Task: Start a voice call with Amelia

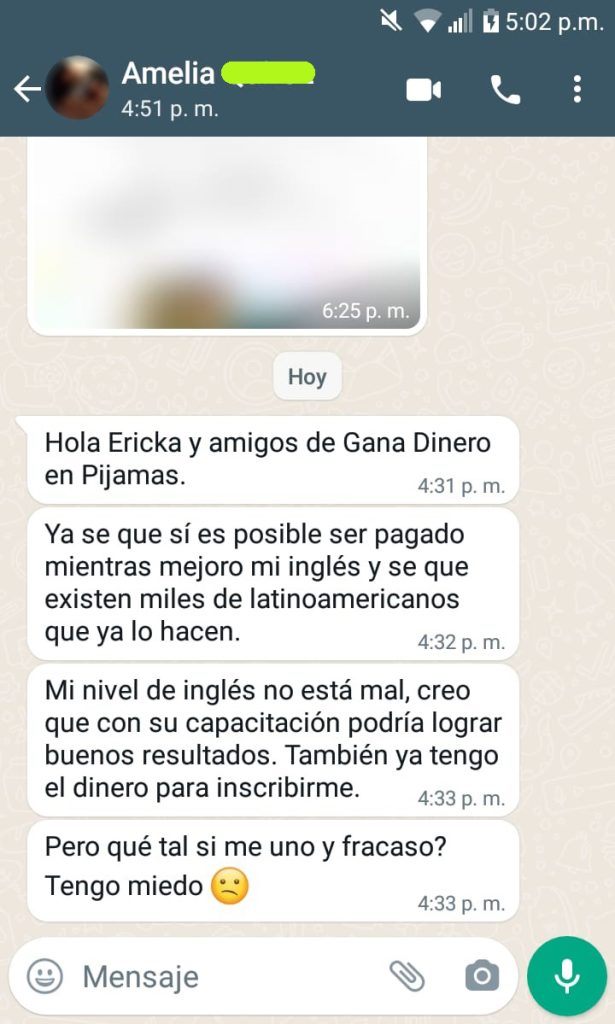Action: pyautogui.click(x=505, y=89)
